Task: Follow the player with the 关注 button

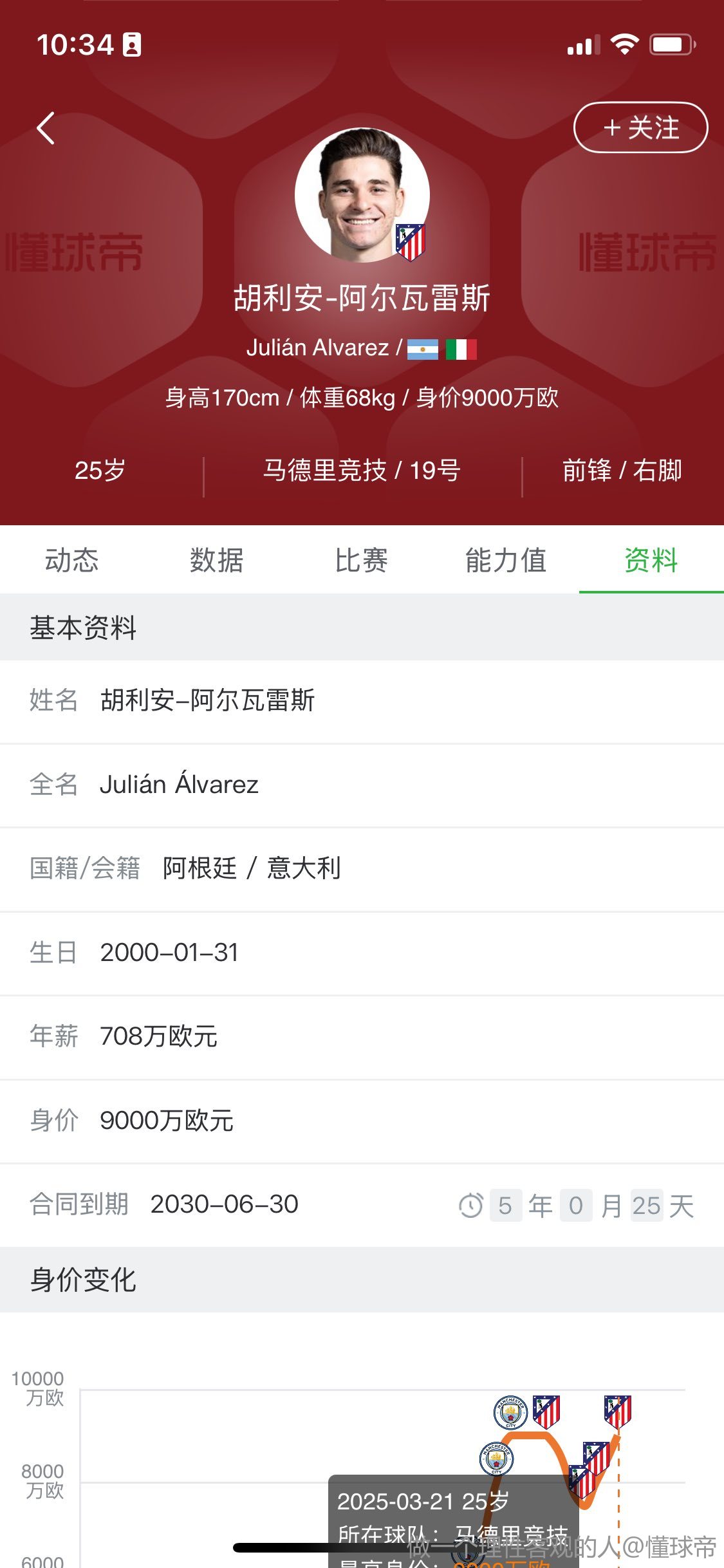Action: (640, 127)
